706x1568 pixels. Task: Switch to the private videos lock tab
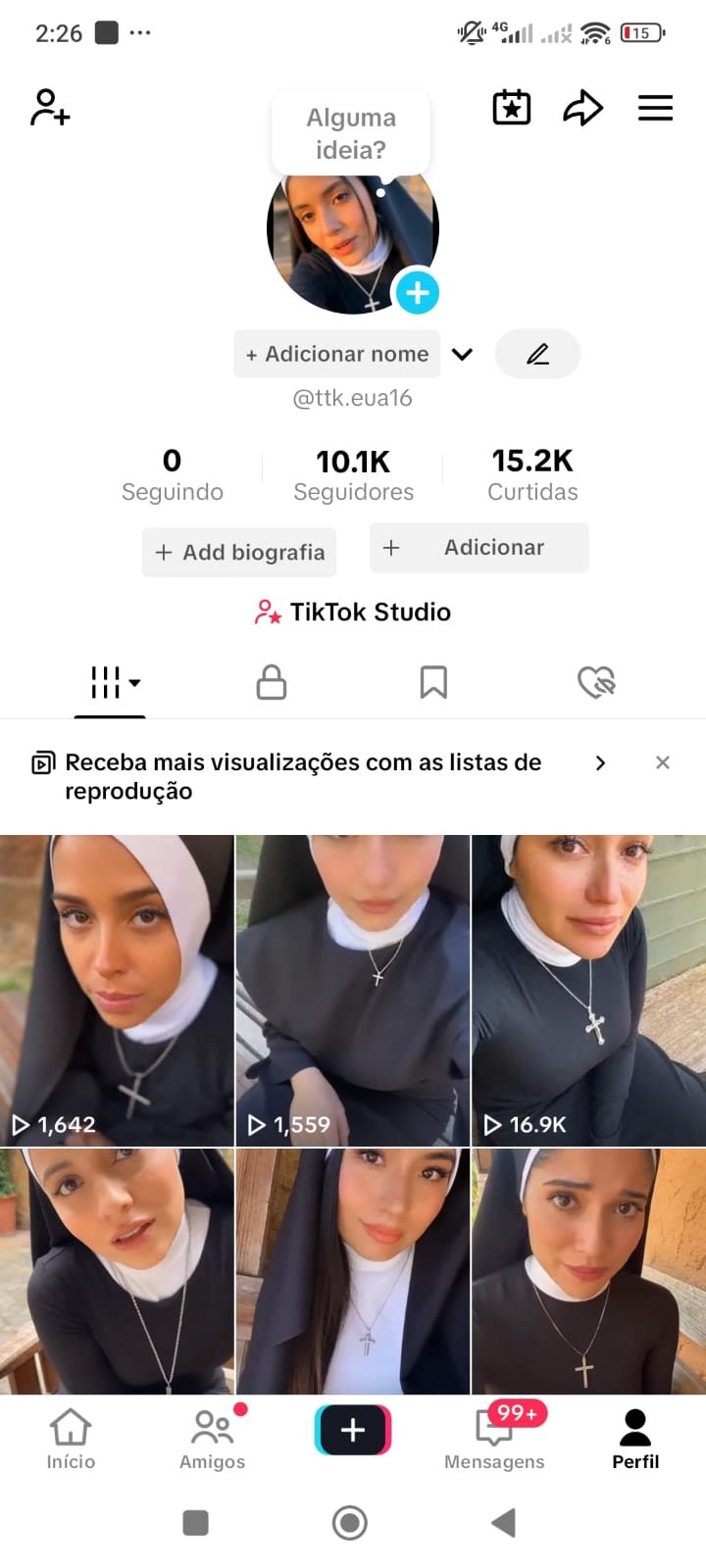272,682
